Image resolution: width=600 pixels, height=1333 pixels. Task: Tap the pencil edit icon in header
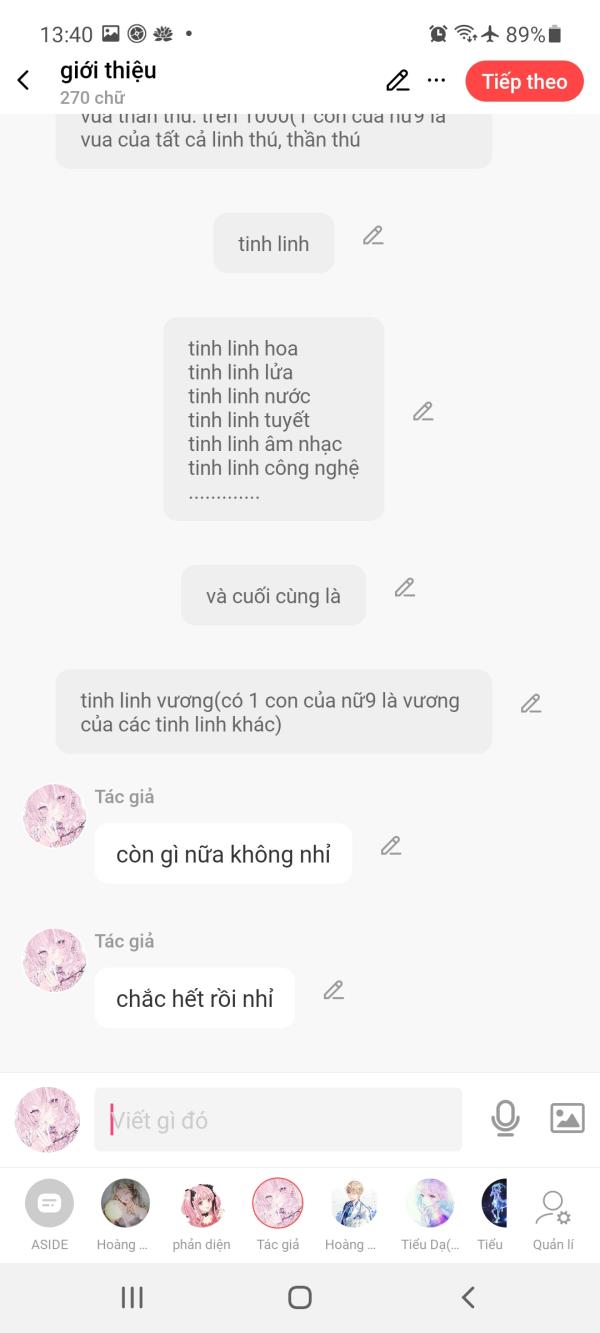(398, 81)
